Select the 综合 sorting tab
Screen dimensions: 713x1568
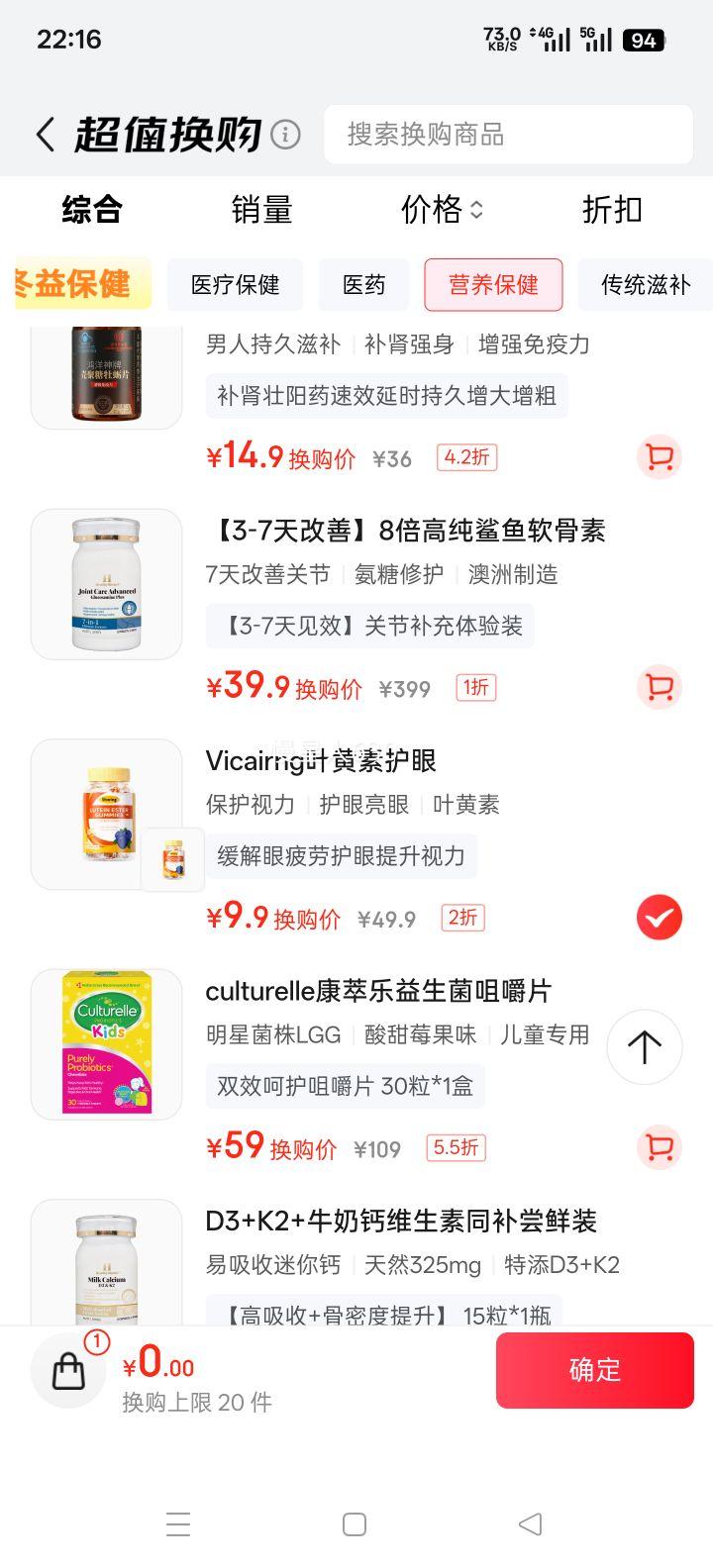coord(92,210)
